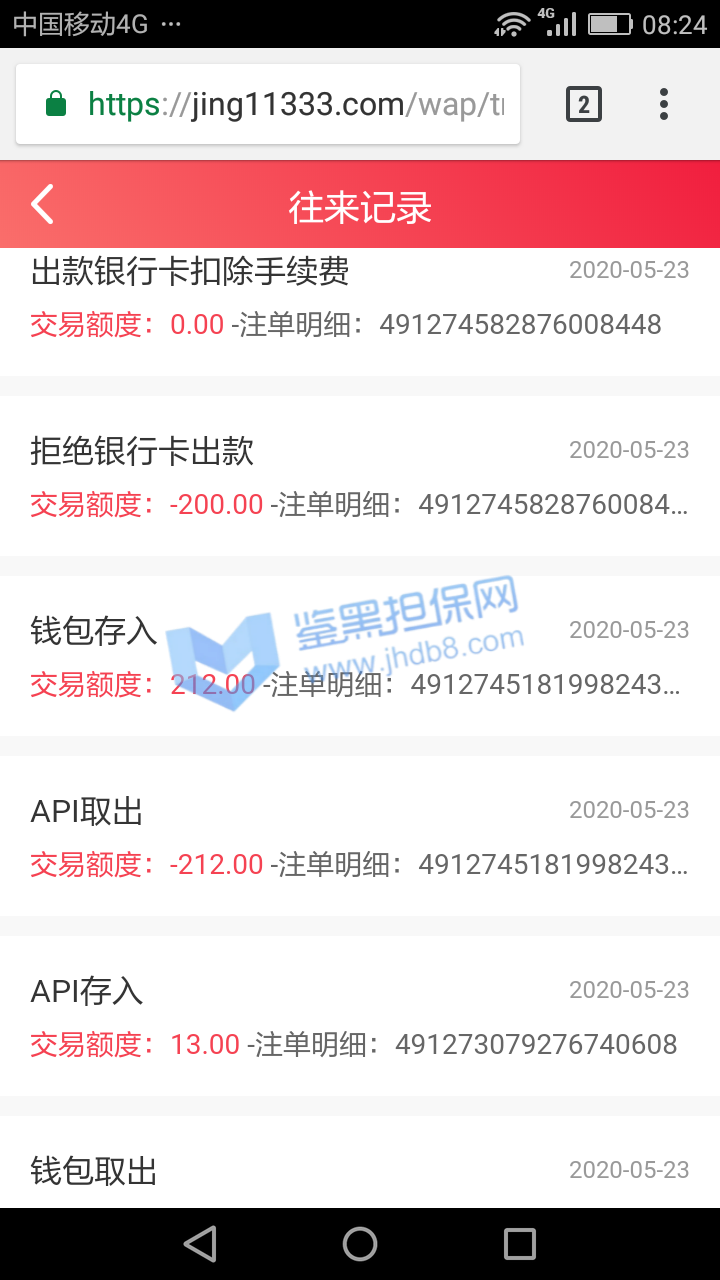Open the browser tab switcher
Screen dimensions: 720x1280
(x=584, y=104)
